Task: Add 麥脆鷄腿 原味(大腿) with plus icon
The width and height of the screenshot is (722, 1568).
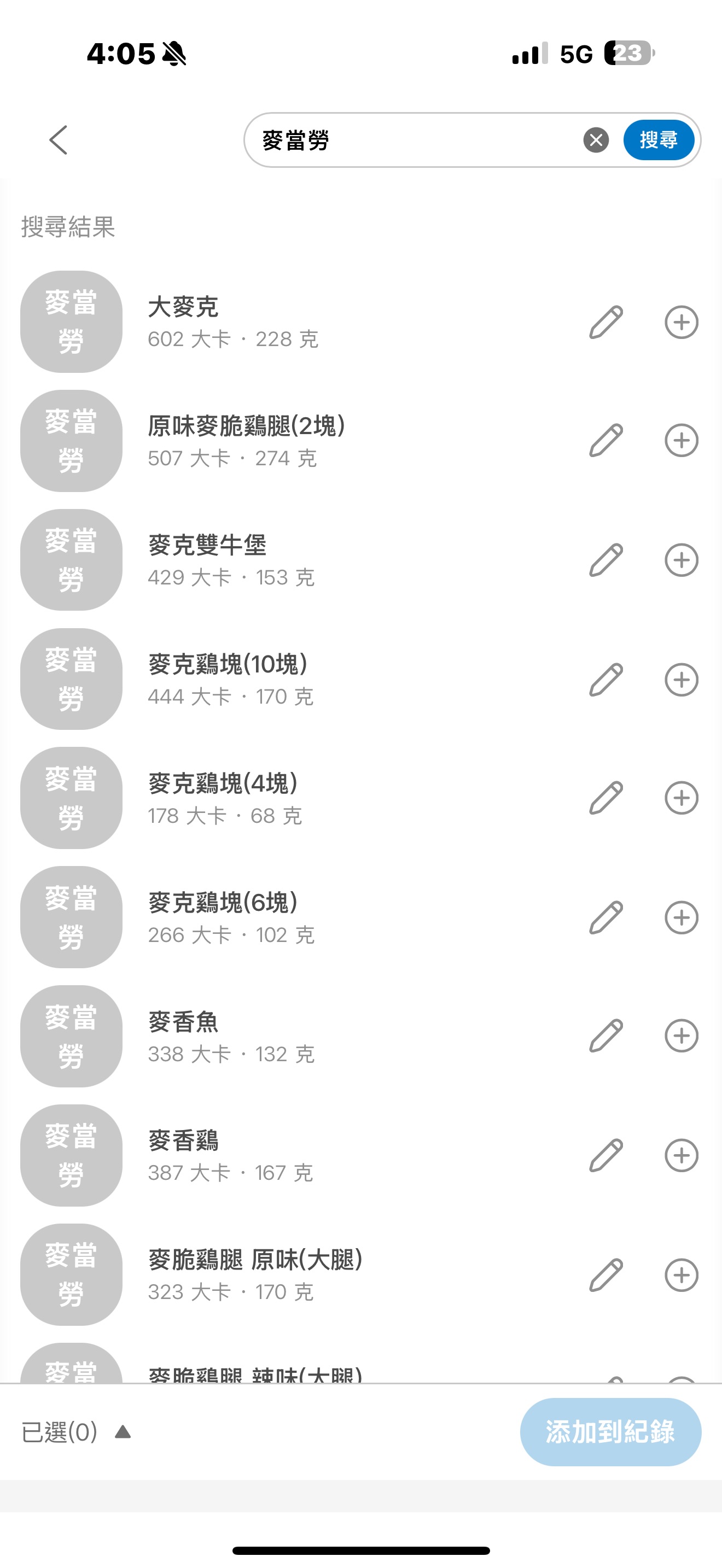Action: [x=681, y=1274]
